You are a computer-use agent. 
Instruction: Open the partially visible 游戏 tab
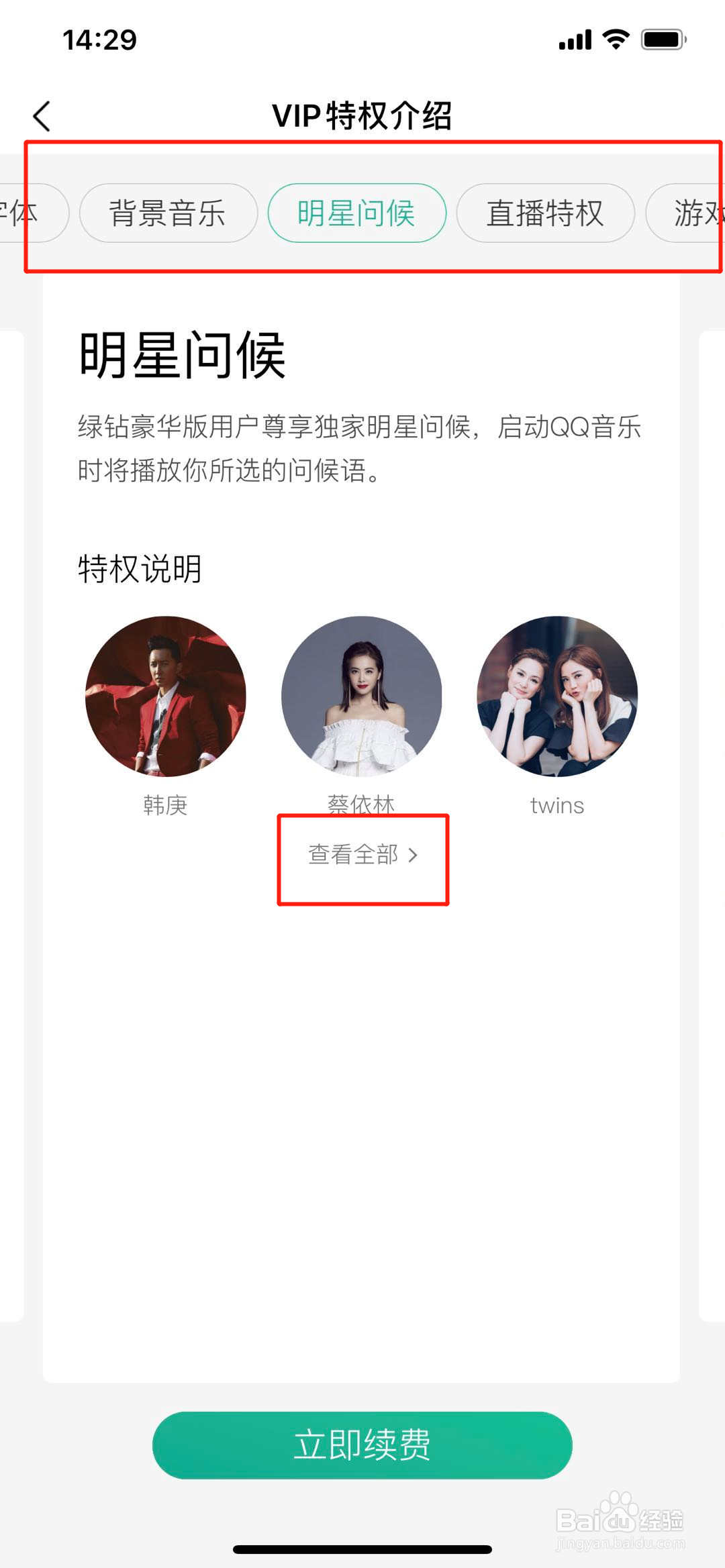coord(698,213)
